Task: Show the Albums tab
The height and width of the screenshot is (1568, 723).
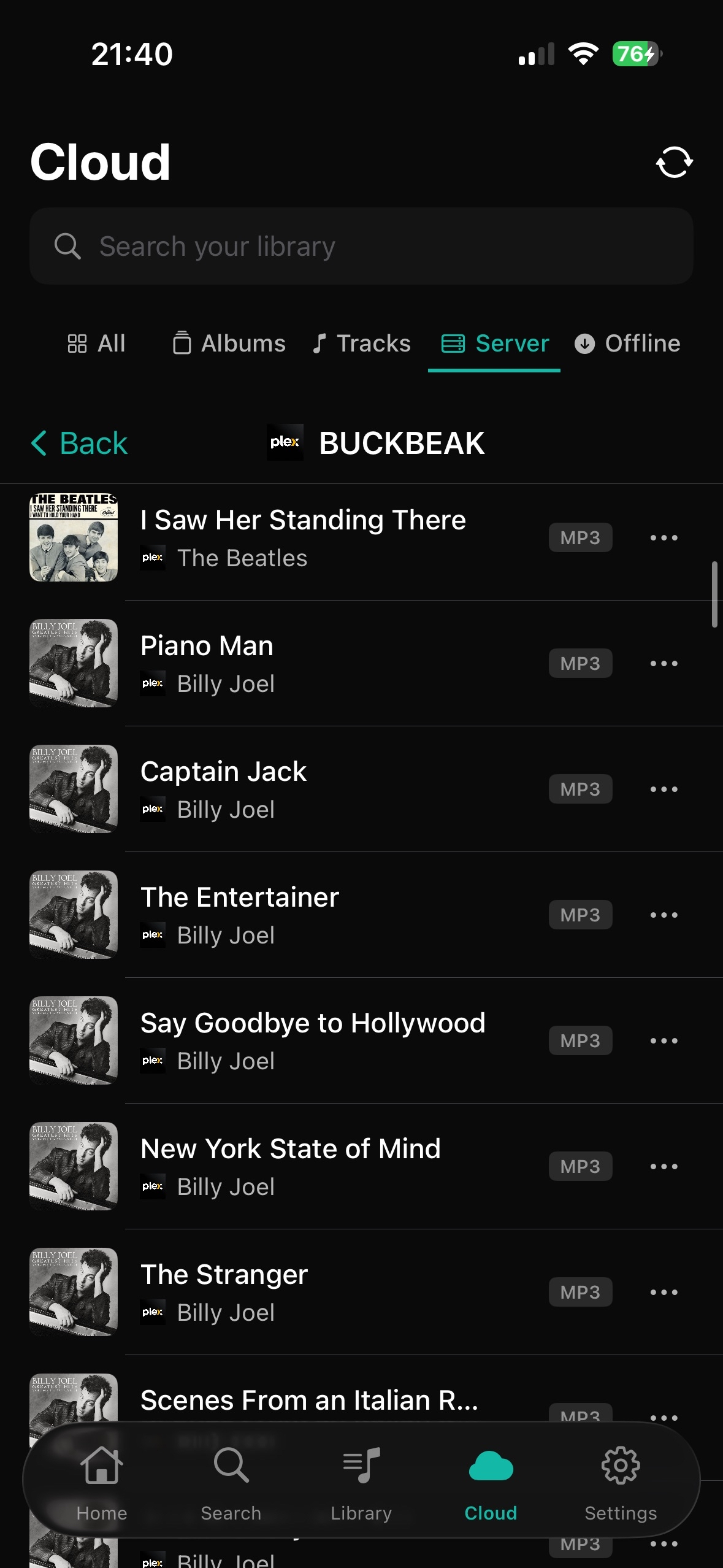Action: pyautogui.click(x=229, y=344)
